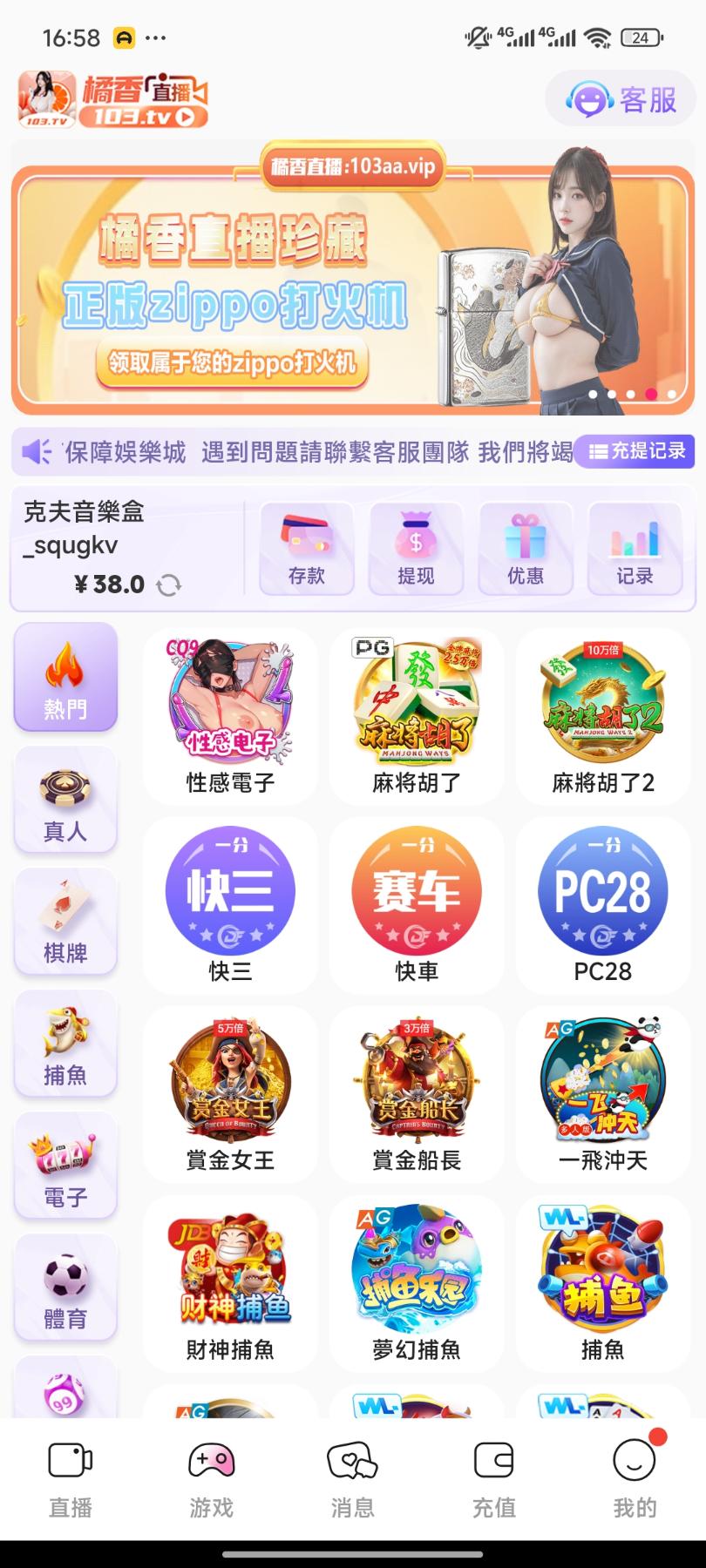Tap the balance refresh icon
The image size is (706, 1568).
(168, 585)
